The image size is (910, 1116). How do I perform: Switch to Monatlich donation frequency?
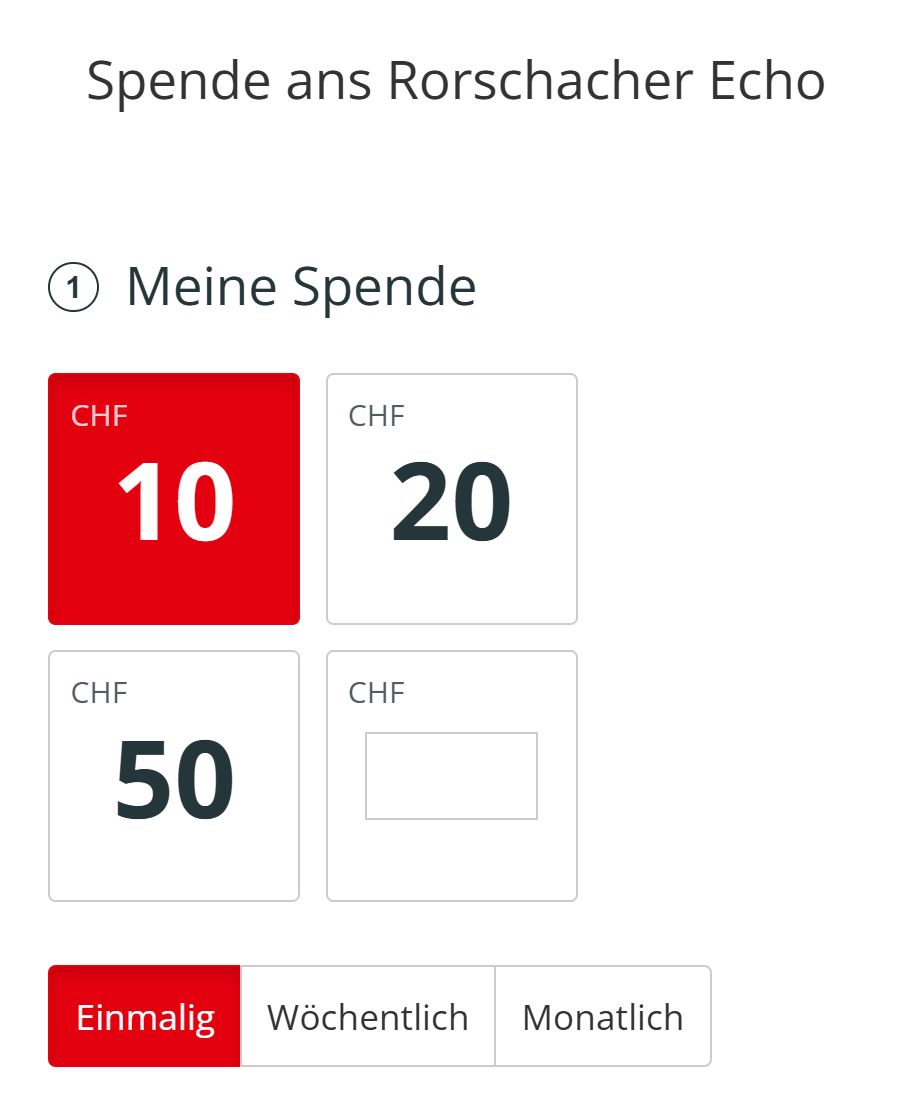pyautogui.click(x=603, y=1016)
